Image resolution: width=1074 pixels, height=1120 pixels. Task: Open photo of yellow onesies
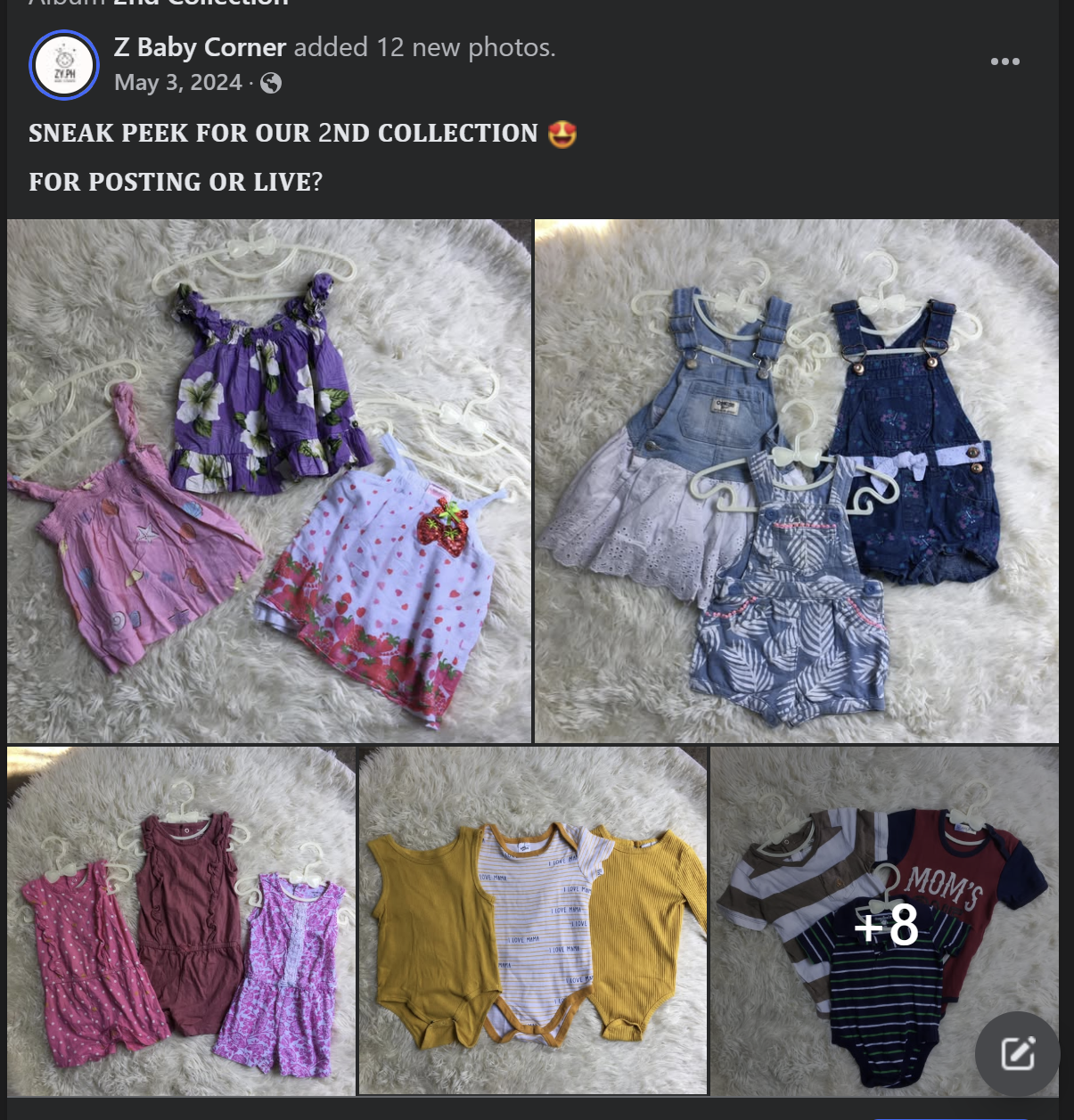532,921
